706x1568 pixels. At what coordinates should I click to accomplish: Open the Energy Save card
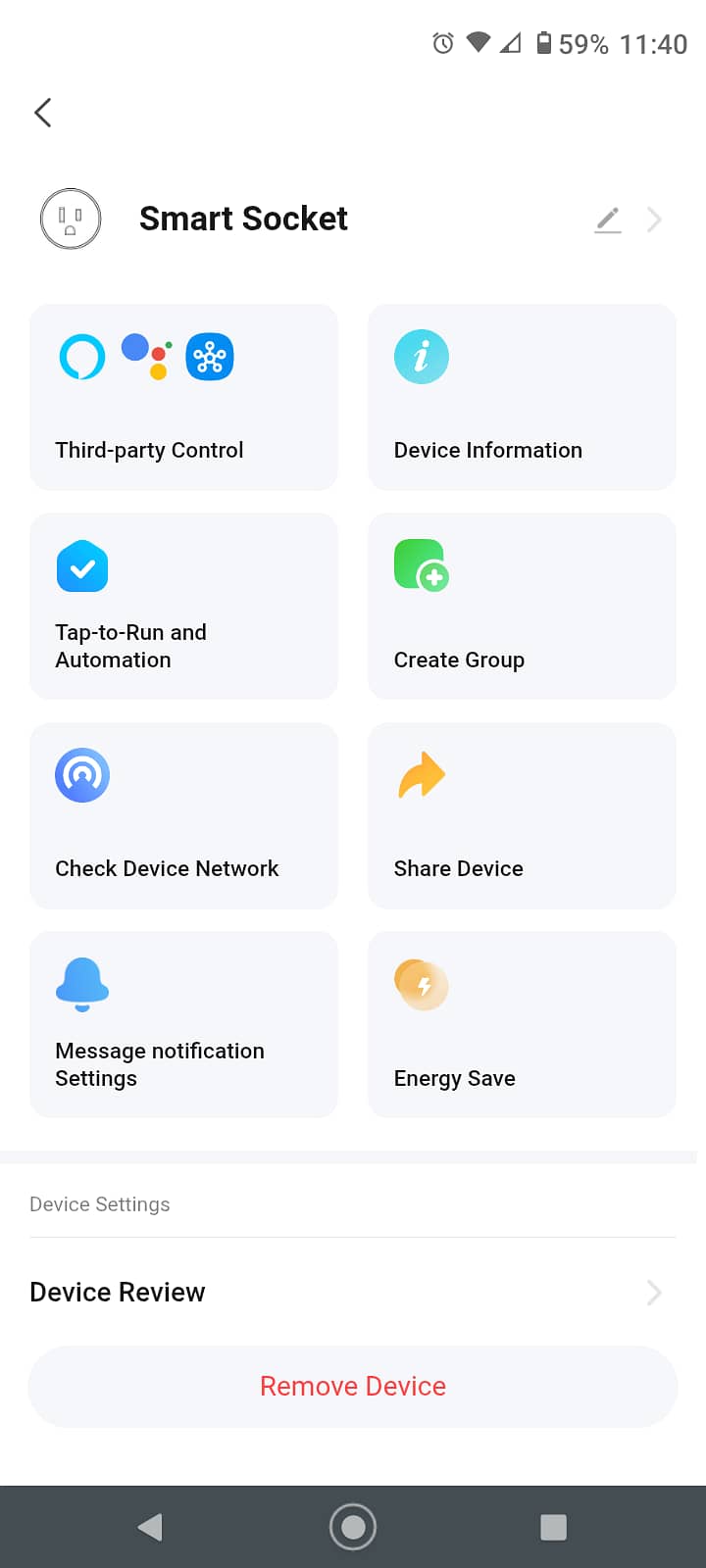(521, 1024)
